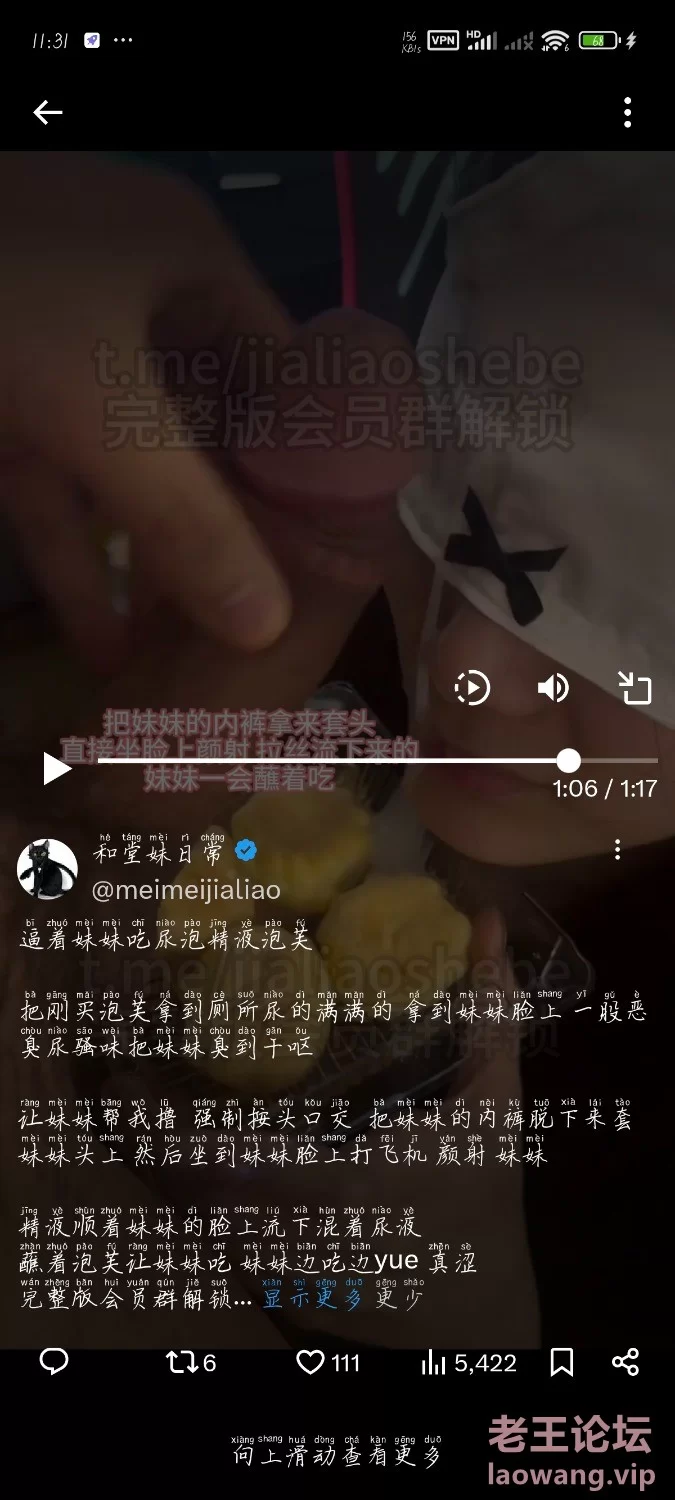Bookmark this post
Screen dimensions: 675x1500
tap(562, 1362)
